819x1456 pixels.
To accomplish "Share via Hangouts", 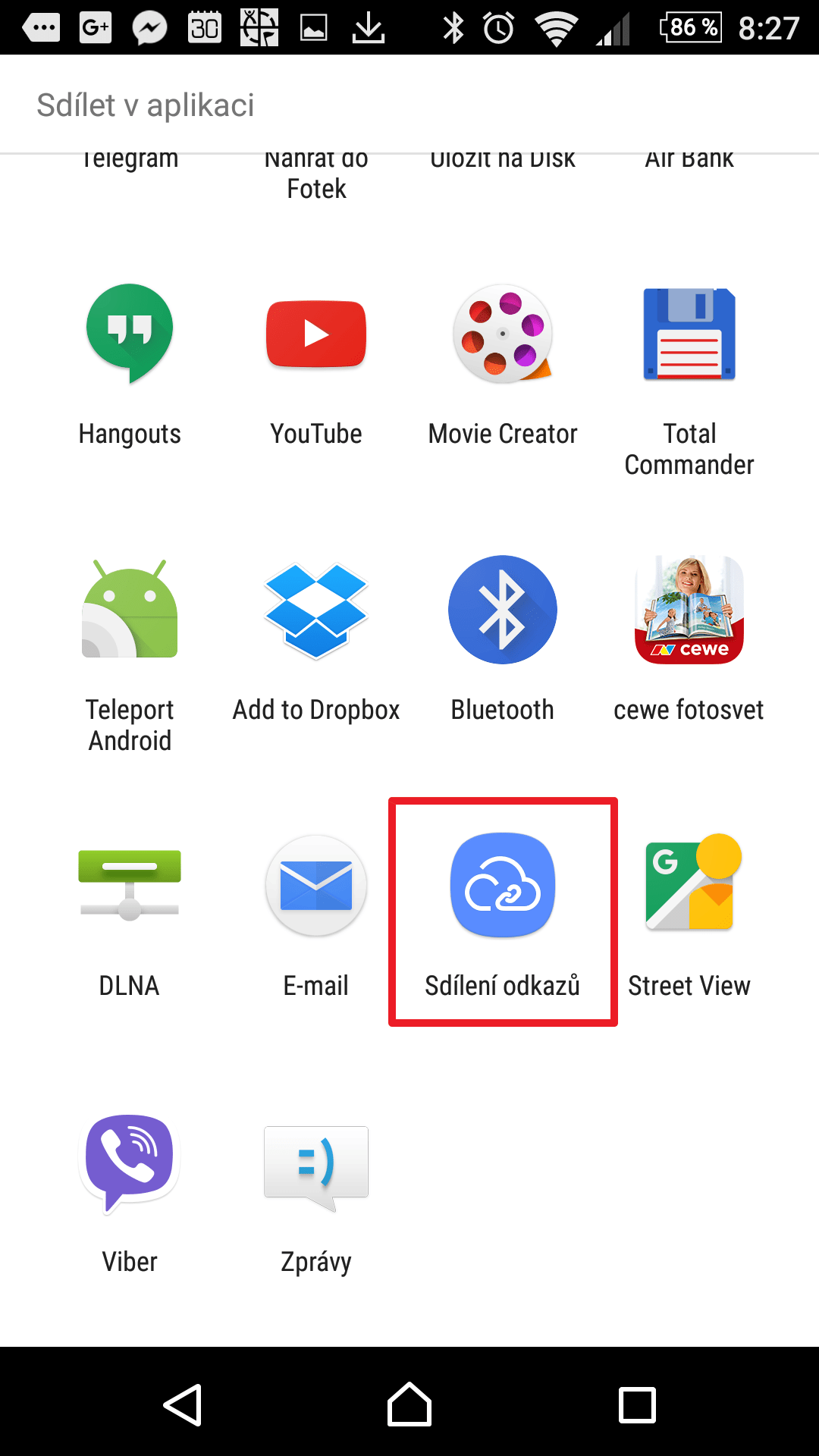I will click(130, 364).
